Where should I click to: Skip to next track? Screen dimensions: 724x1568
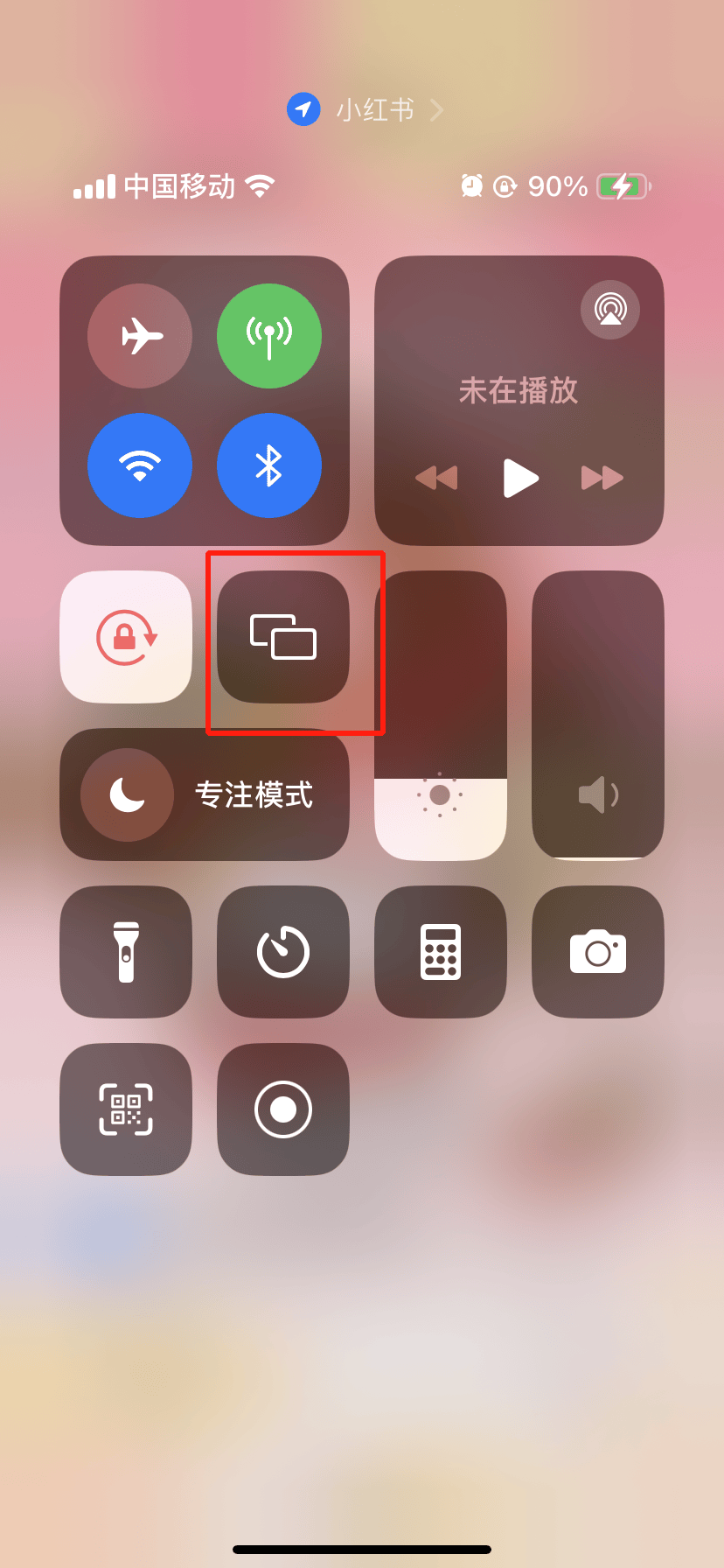coord(602,478)
